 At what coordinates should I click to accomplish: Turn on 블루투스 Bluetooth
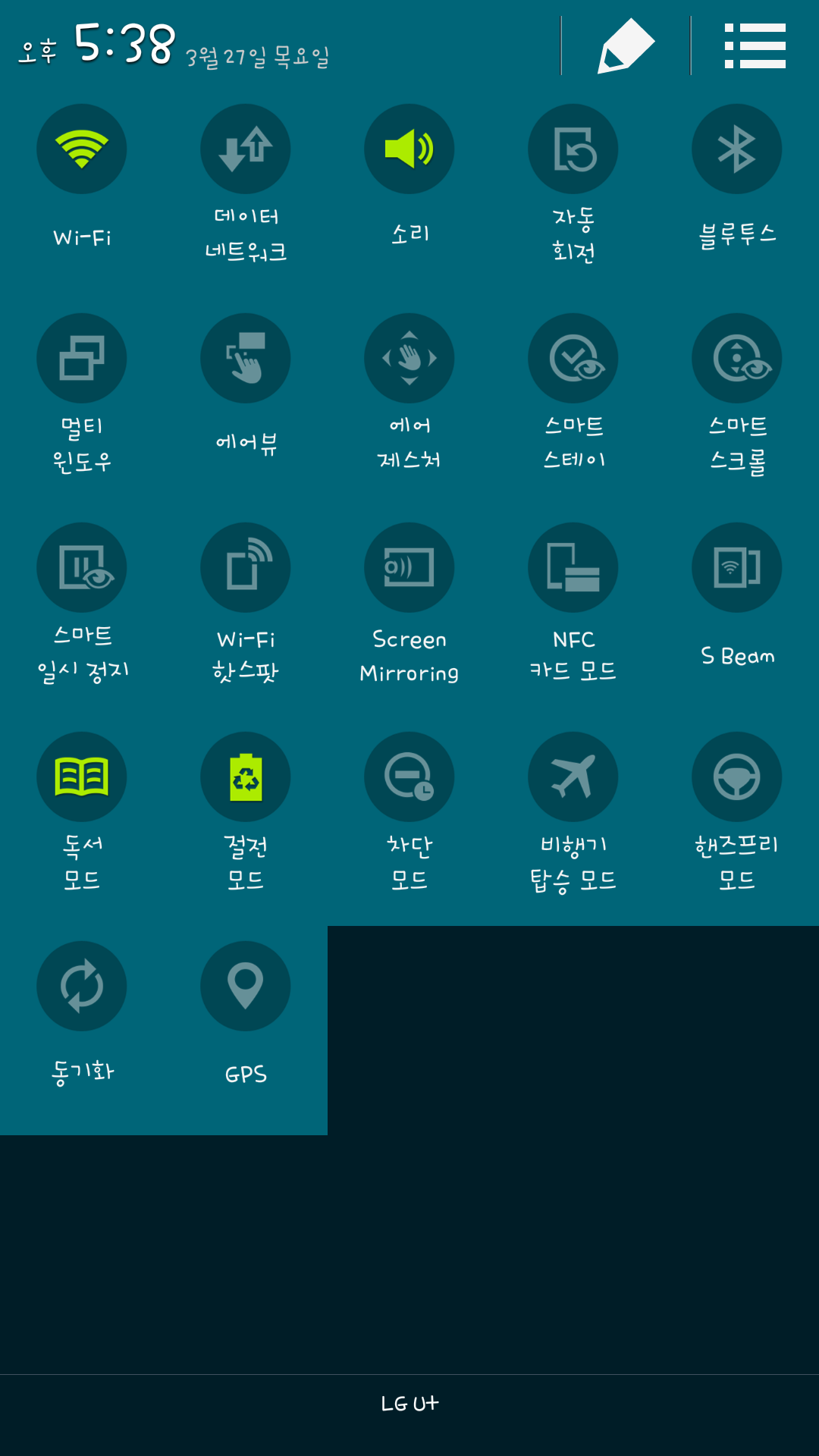click(737, 149)
